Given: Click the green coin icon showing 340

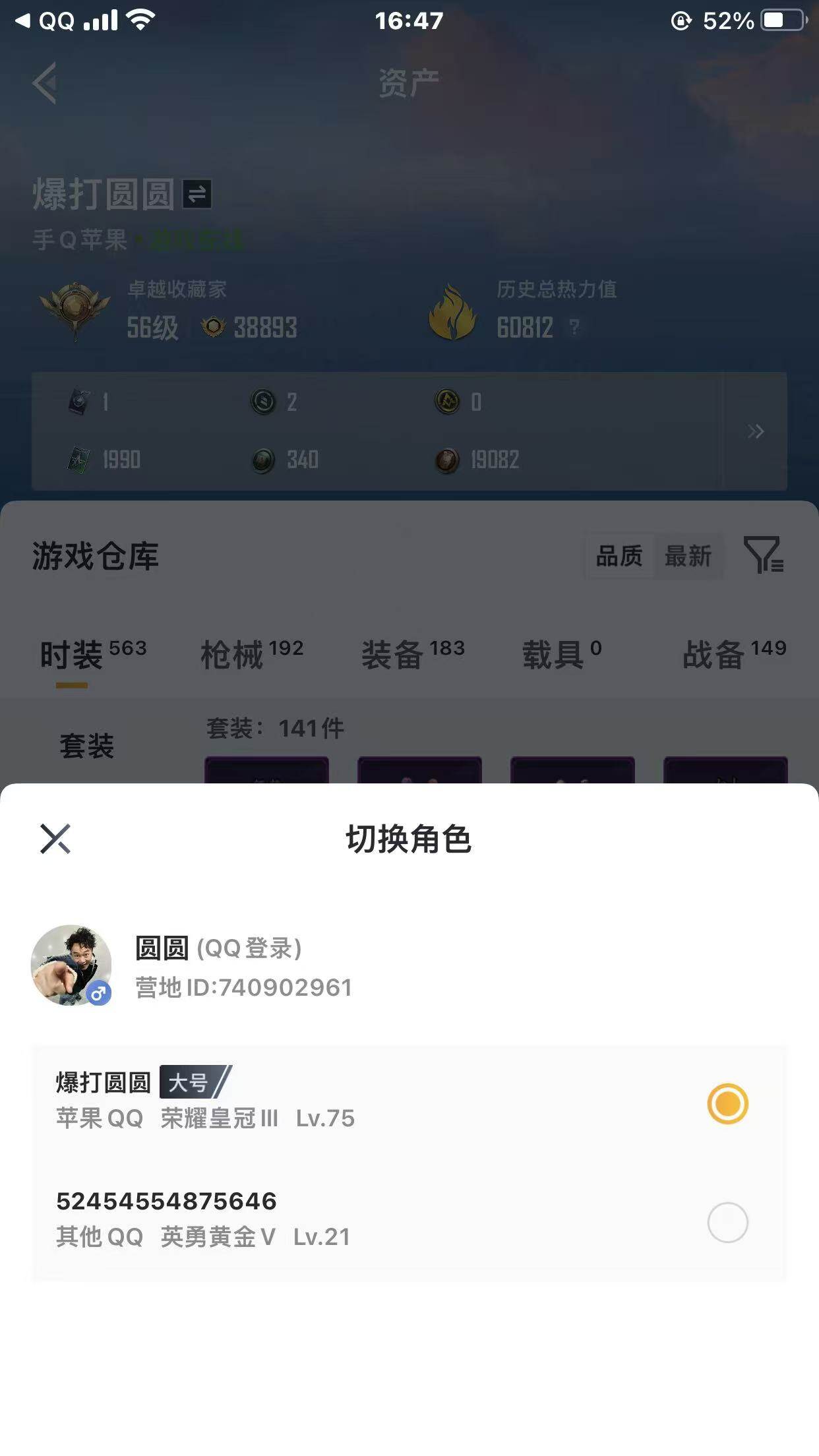Looking at the screenshot, I should [262, 460].
